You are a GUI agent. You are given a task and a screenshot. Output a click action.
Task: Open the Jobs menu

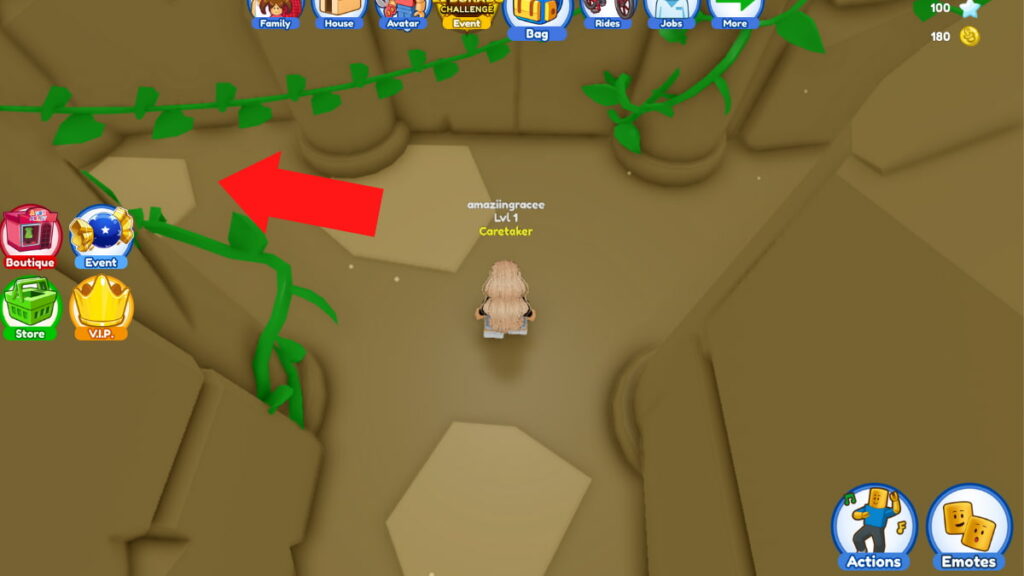click(671, 12)
